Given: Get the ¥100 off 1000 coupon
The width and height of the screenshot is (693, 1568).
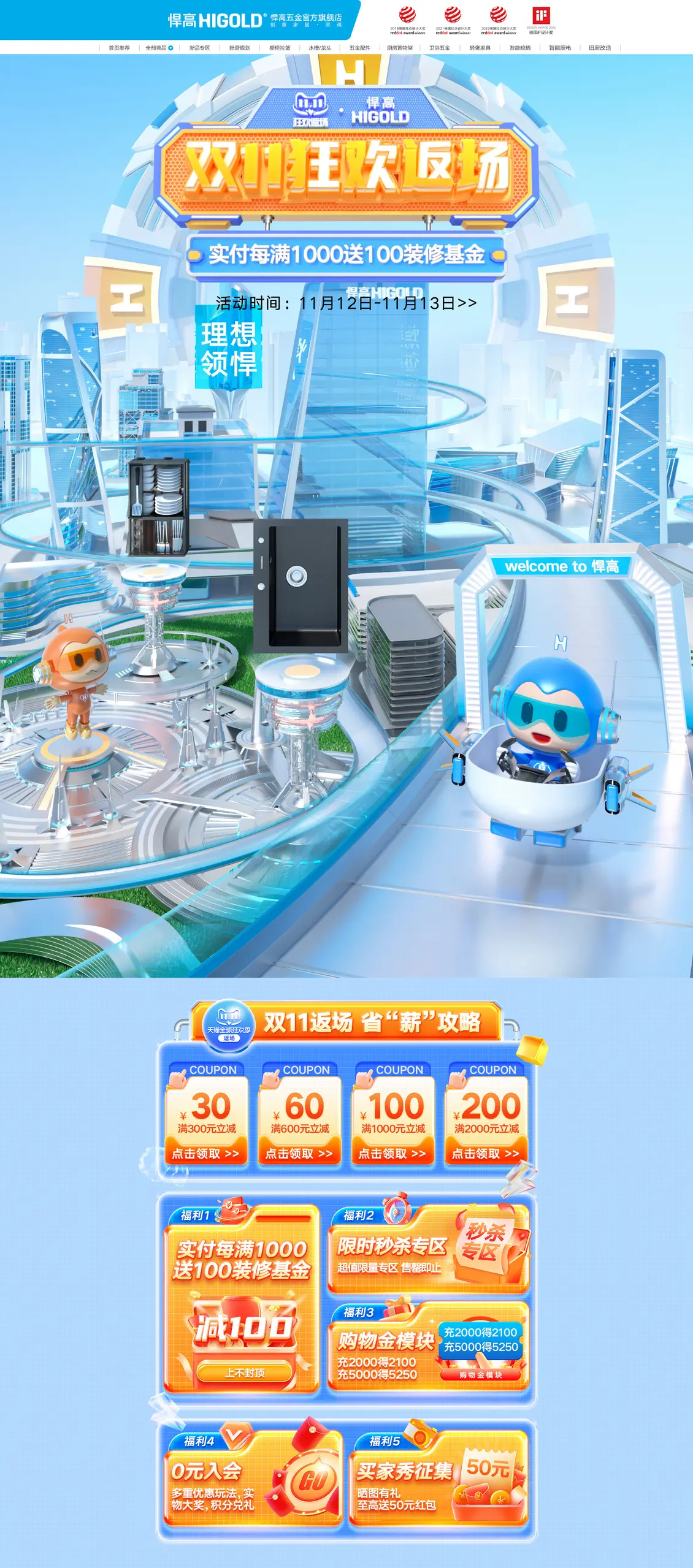Looking at the screenshot, I should (x=392, y=1153).
